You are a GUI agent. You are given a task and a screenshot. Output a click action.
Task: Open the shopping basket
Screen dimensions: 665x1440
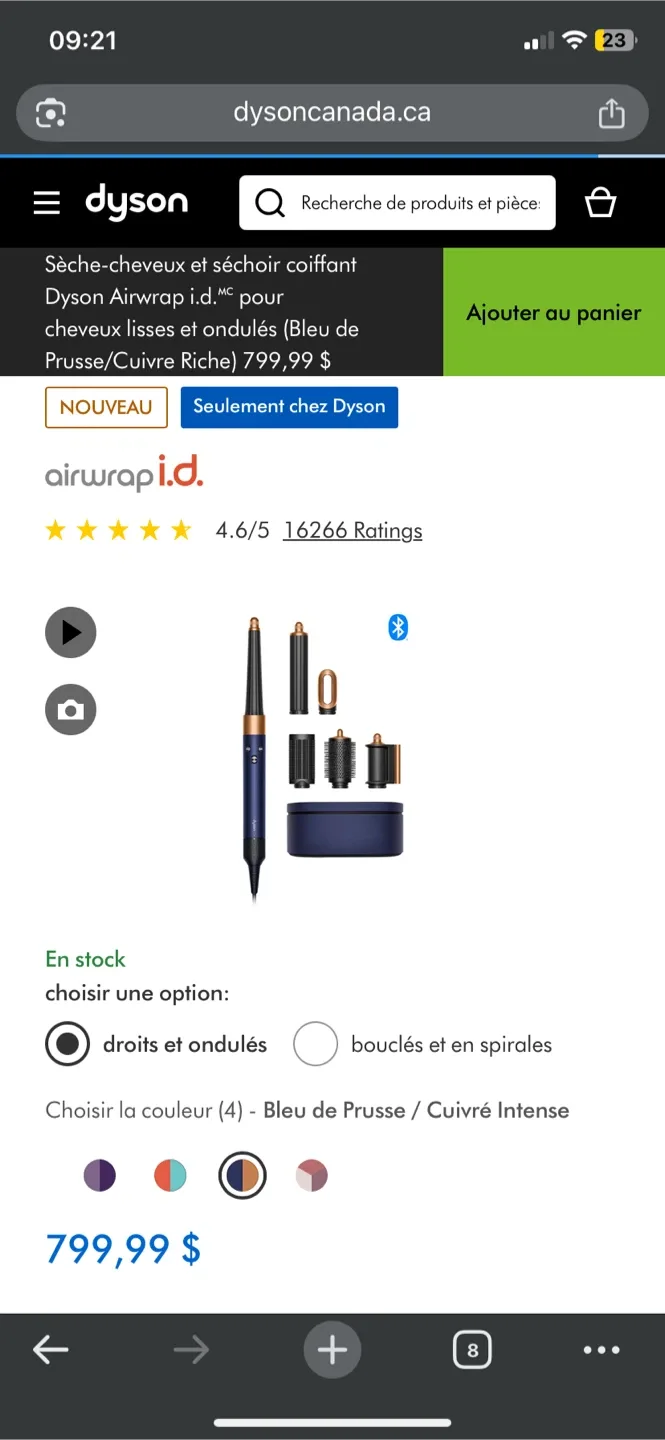(600, 203)
